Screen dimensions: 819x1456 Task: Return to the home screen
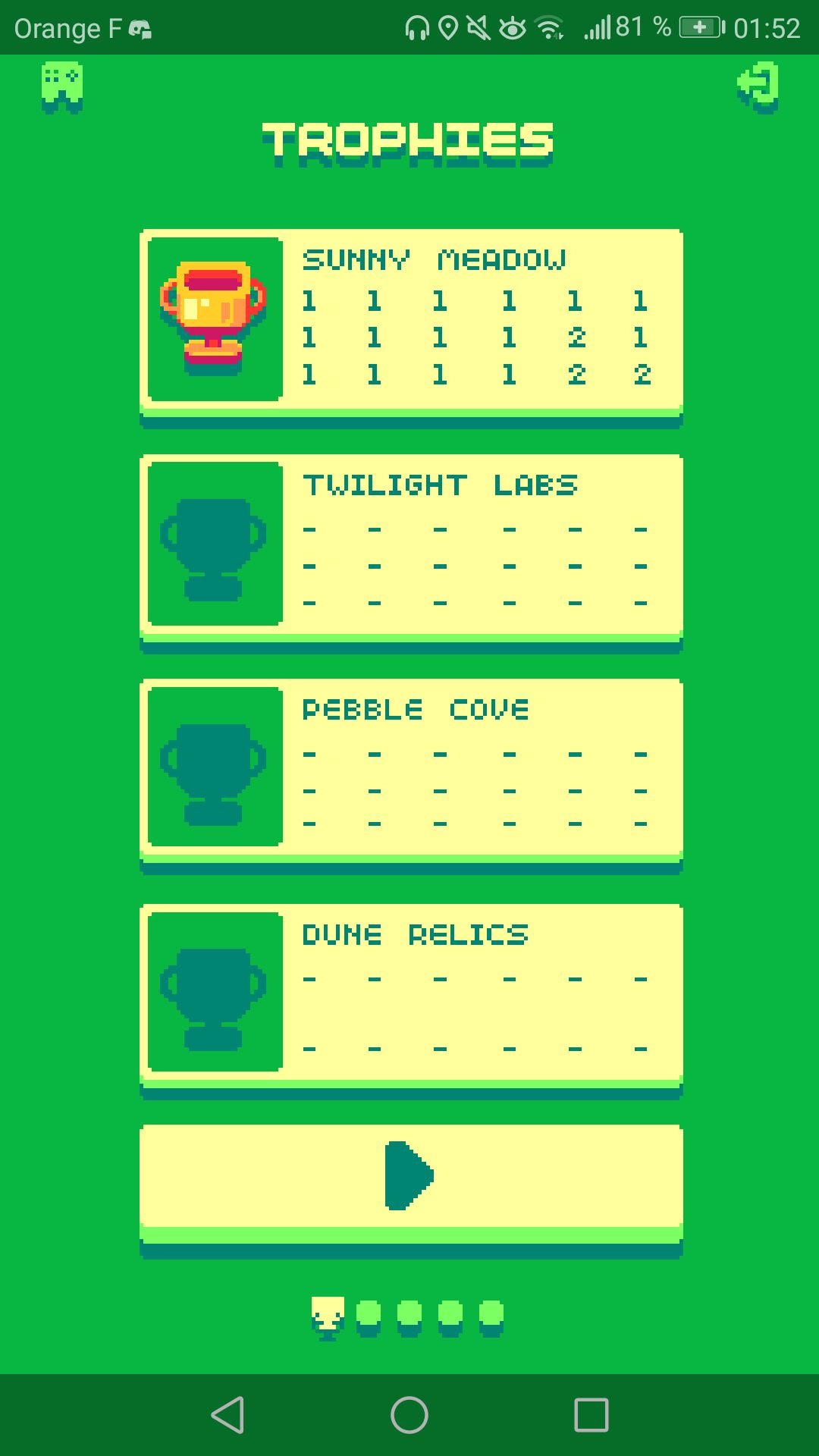point(409,1415)
